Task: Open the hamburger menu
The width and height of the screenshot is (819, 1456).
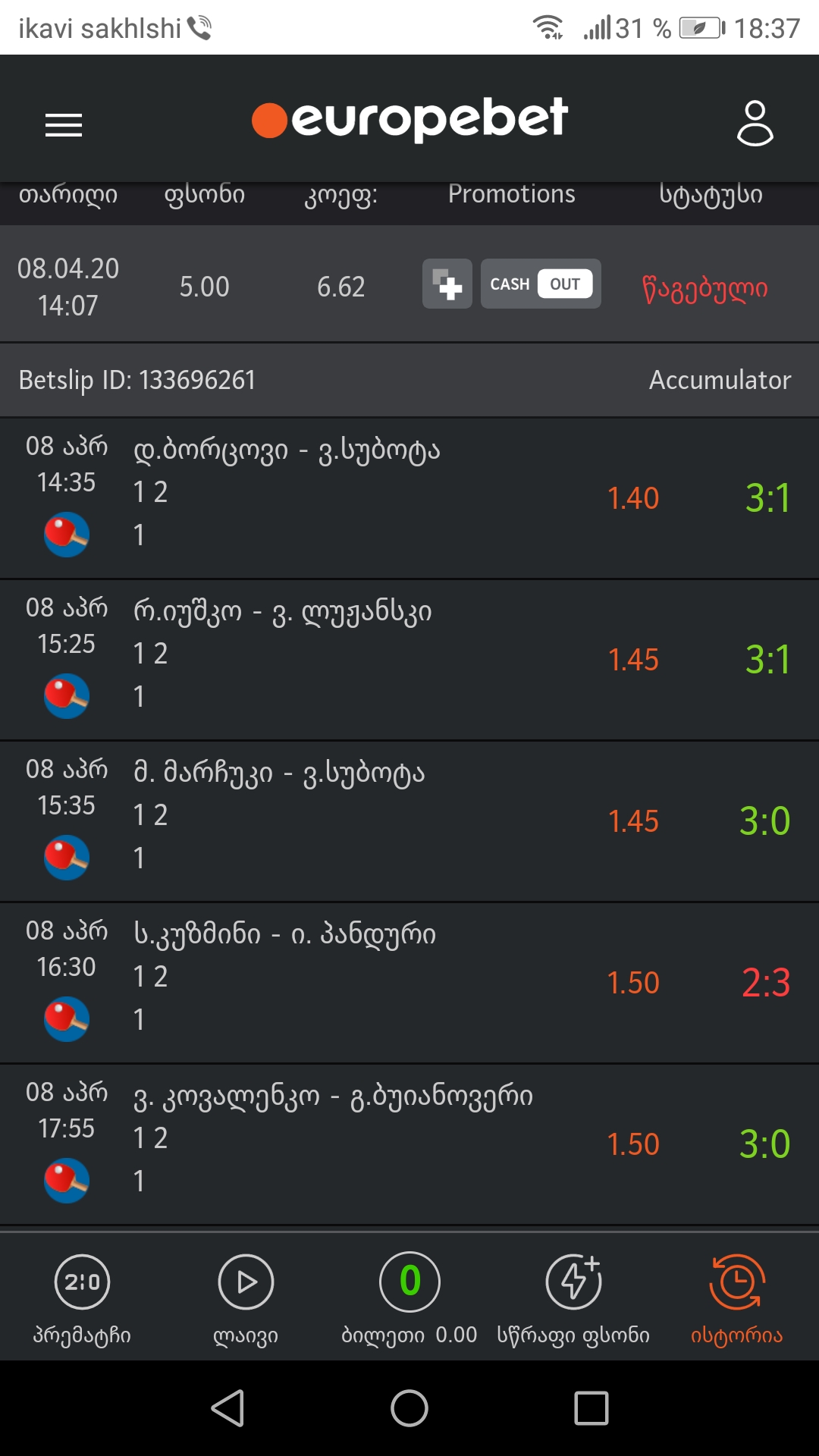Action: pyautogui.click(x=64, y=125)
